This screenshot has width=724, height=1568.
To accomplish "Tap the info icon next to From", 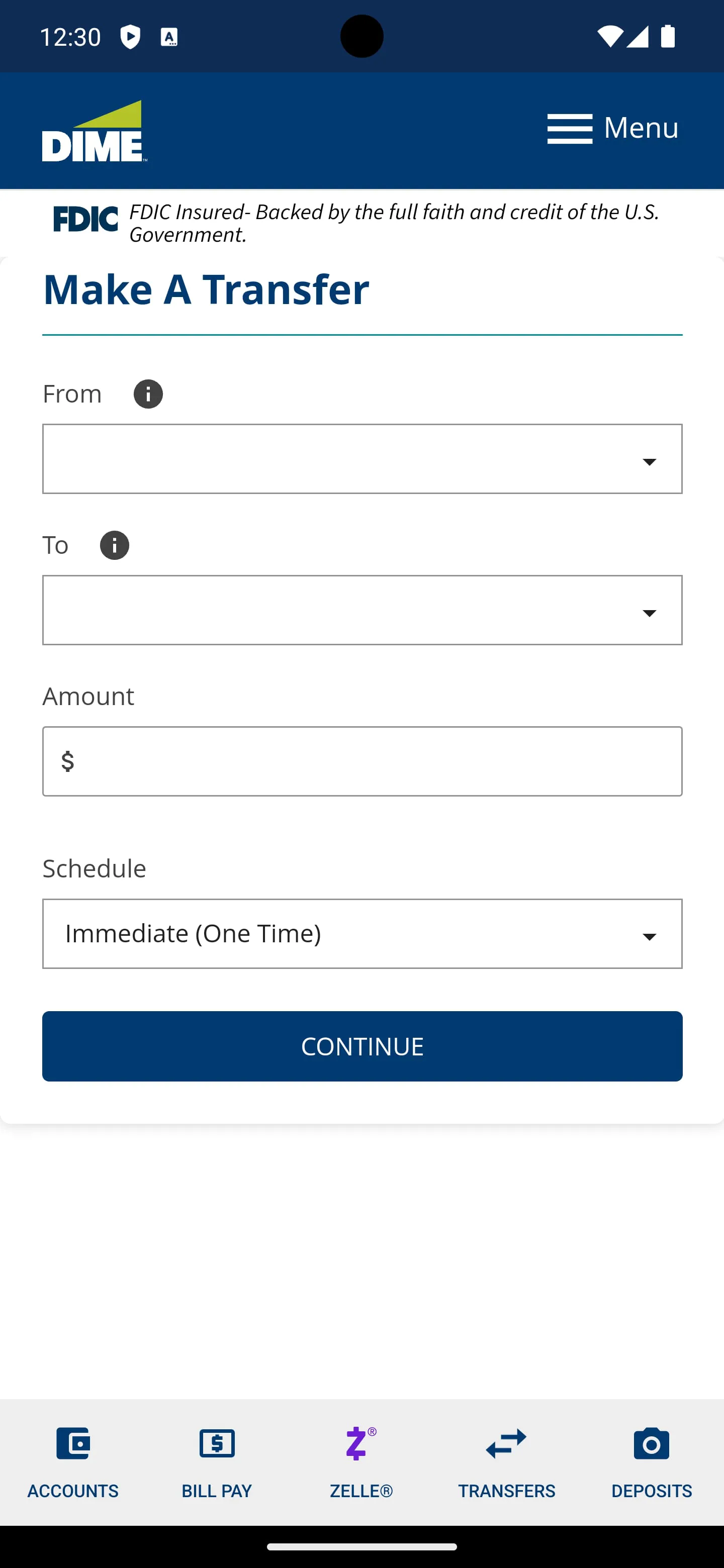I will tap(147, 394).
